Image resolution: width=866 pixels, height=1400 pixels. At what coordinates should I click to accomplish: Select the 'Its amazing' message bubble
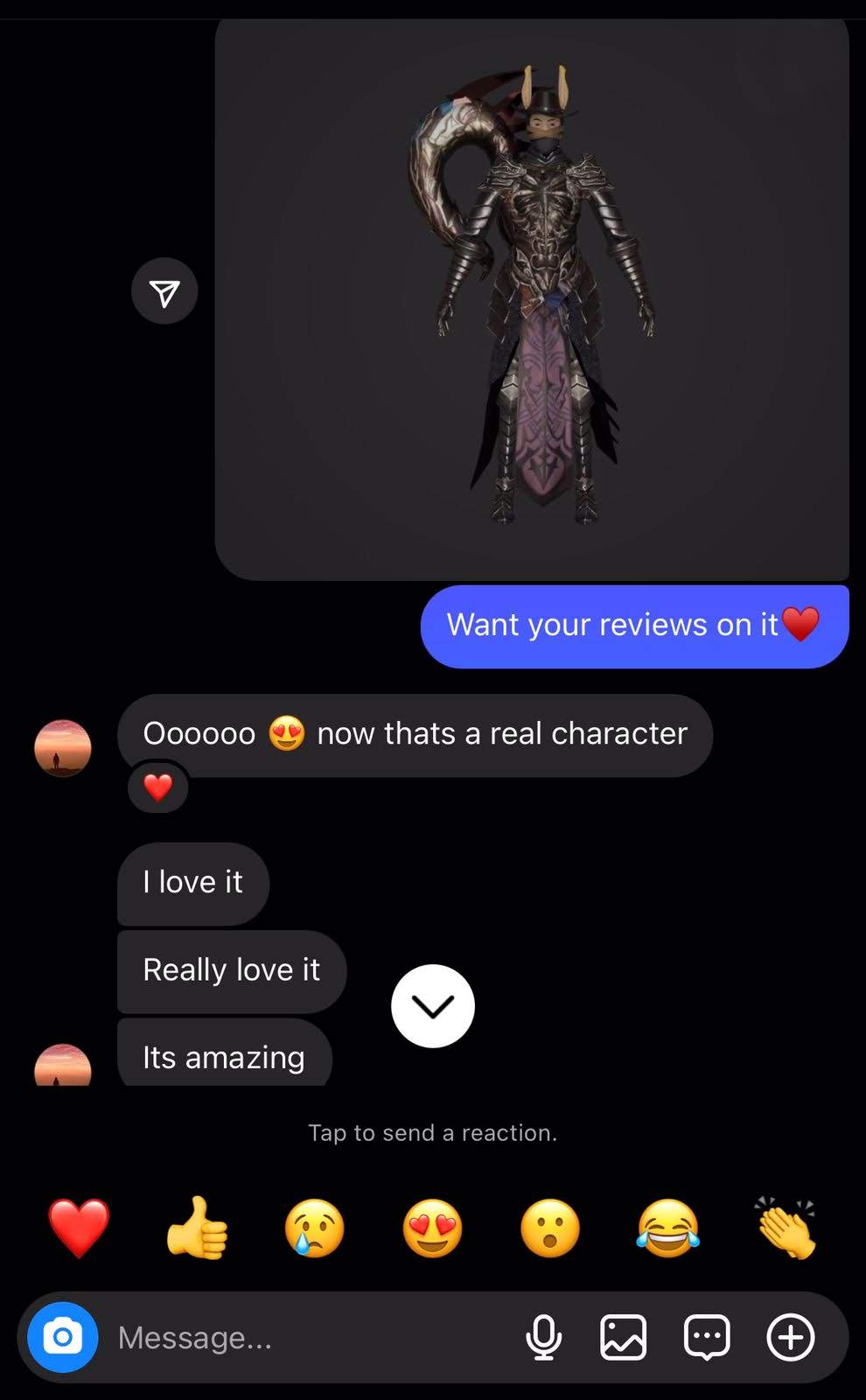(x=222, y=1057)
